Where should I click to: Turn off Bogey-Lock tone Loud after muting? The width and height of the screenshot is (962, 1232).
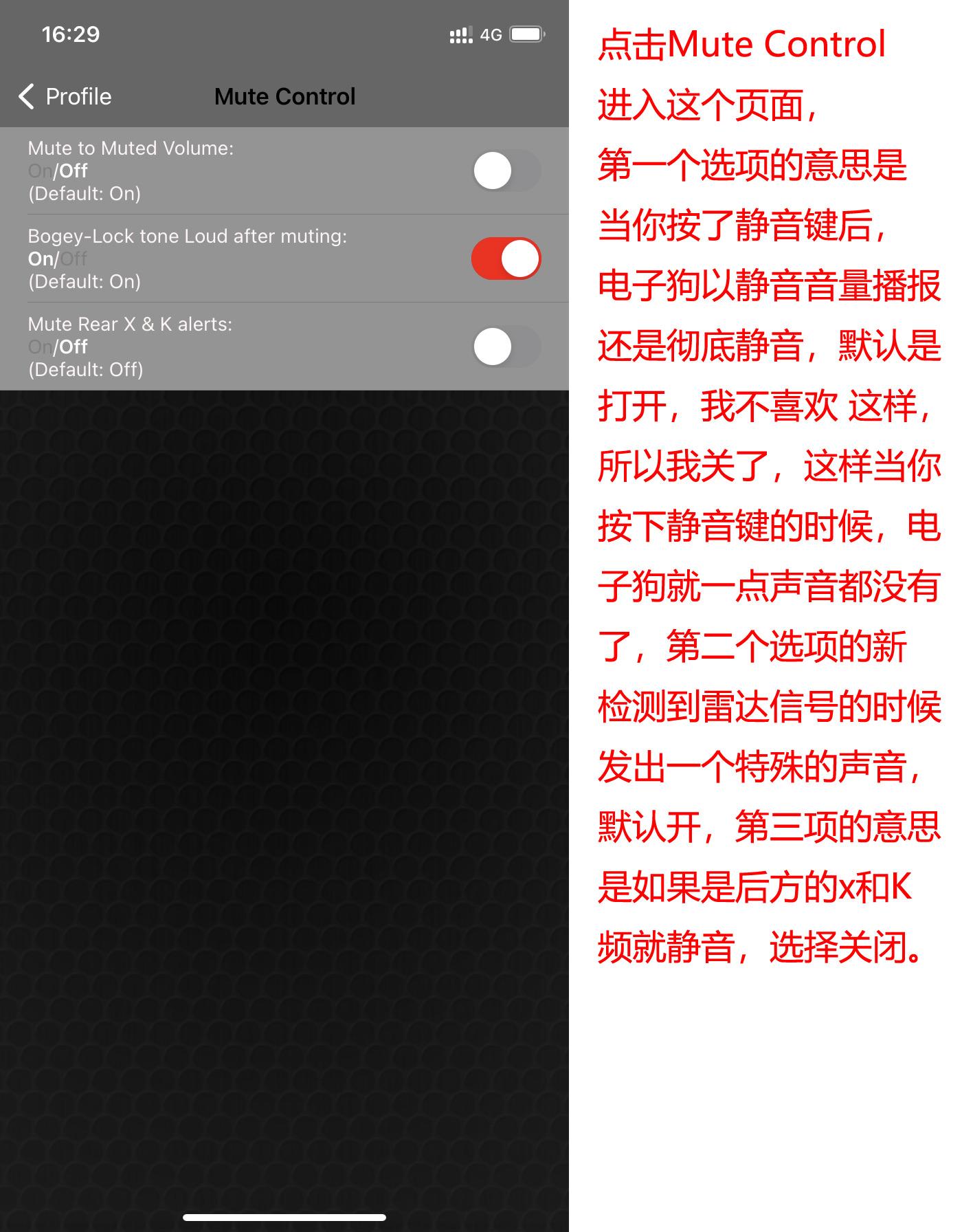click(x=506, y=258)
